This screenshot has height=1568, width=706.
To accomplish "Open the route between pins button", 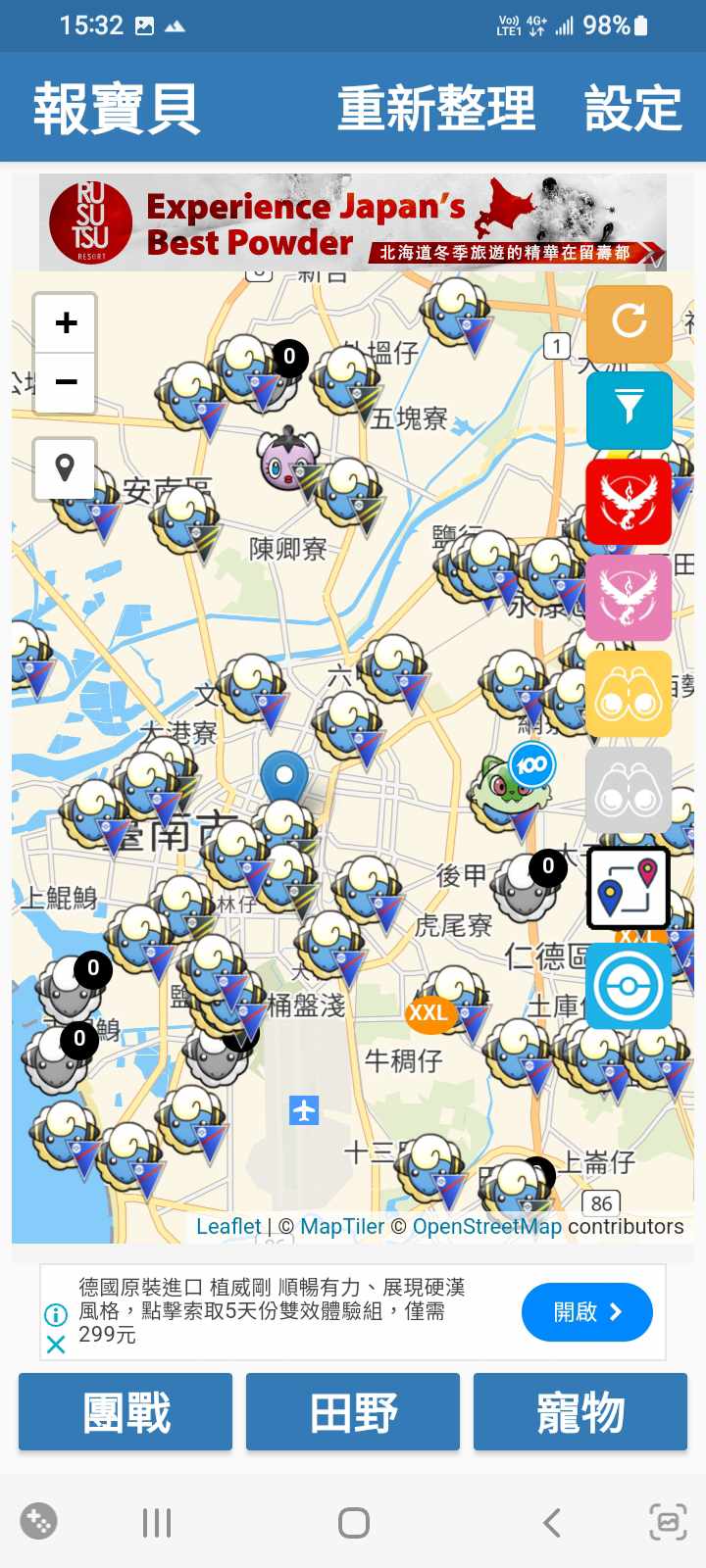I will click(629, 888).
